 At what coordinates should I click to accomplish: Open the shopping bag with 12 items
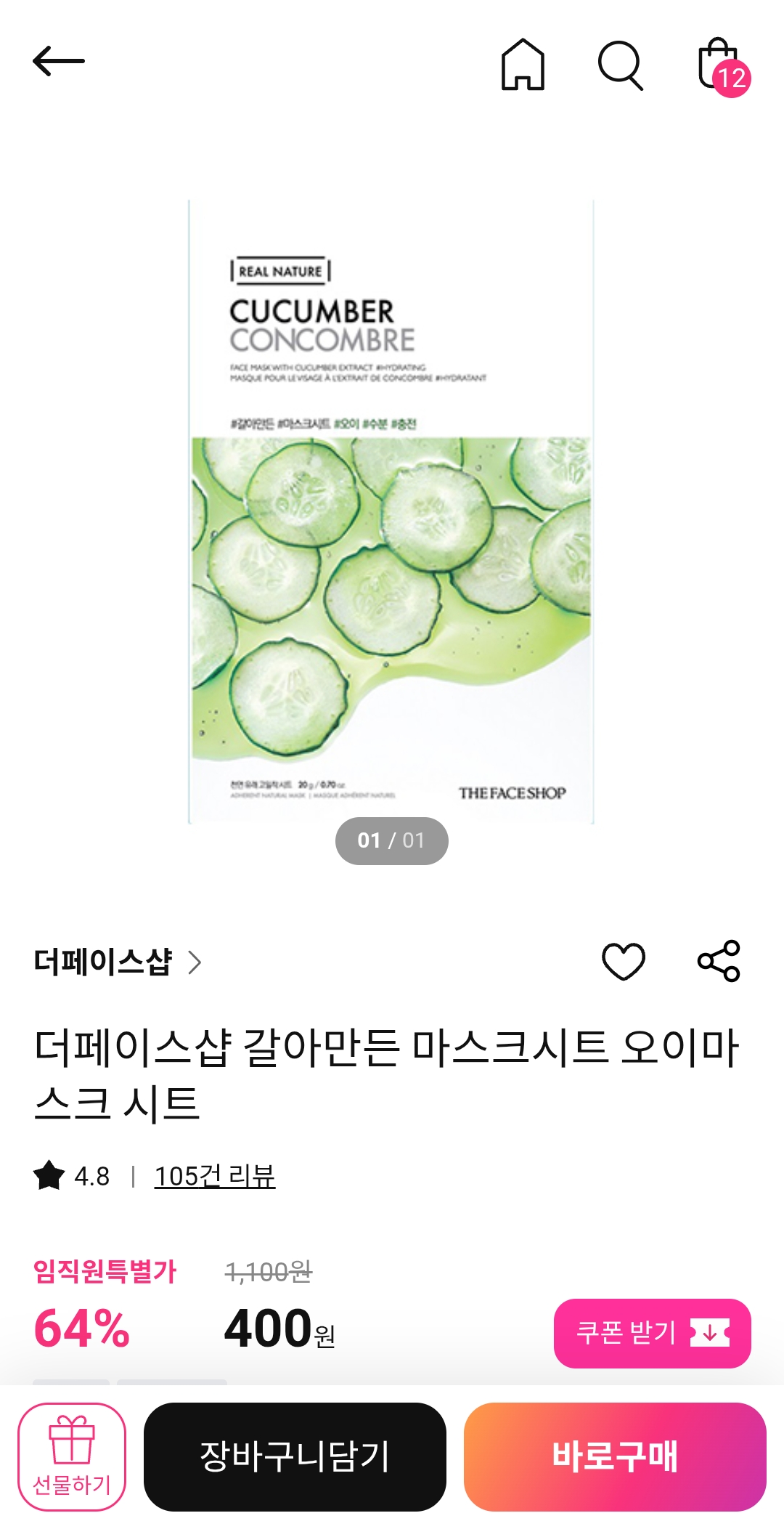pyautogui.click(x=720, y=65)
